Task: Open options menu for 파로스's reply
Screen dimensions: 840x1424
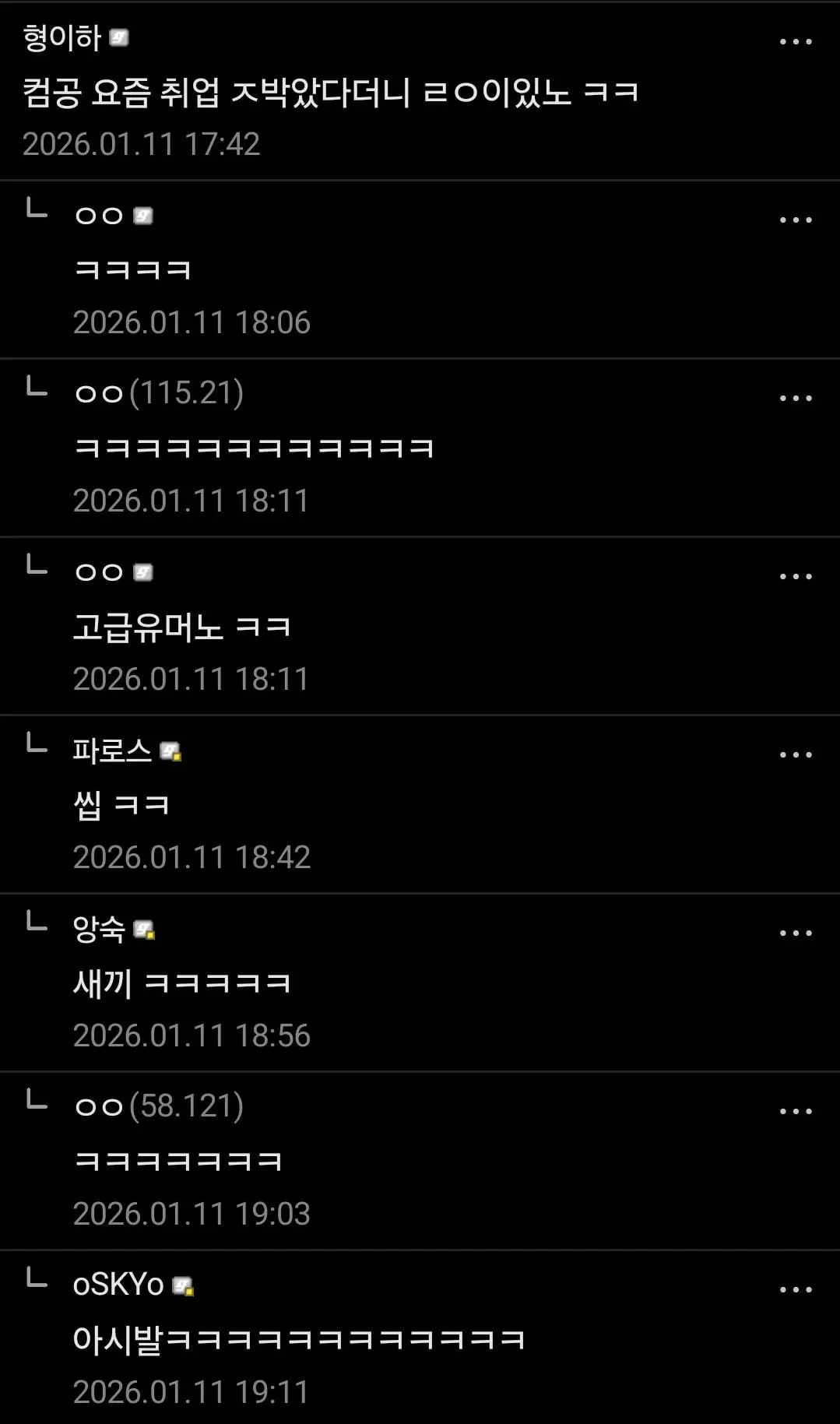Action: click(x=795, y=755)
